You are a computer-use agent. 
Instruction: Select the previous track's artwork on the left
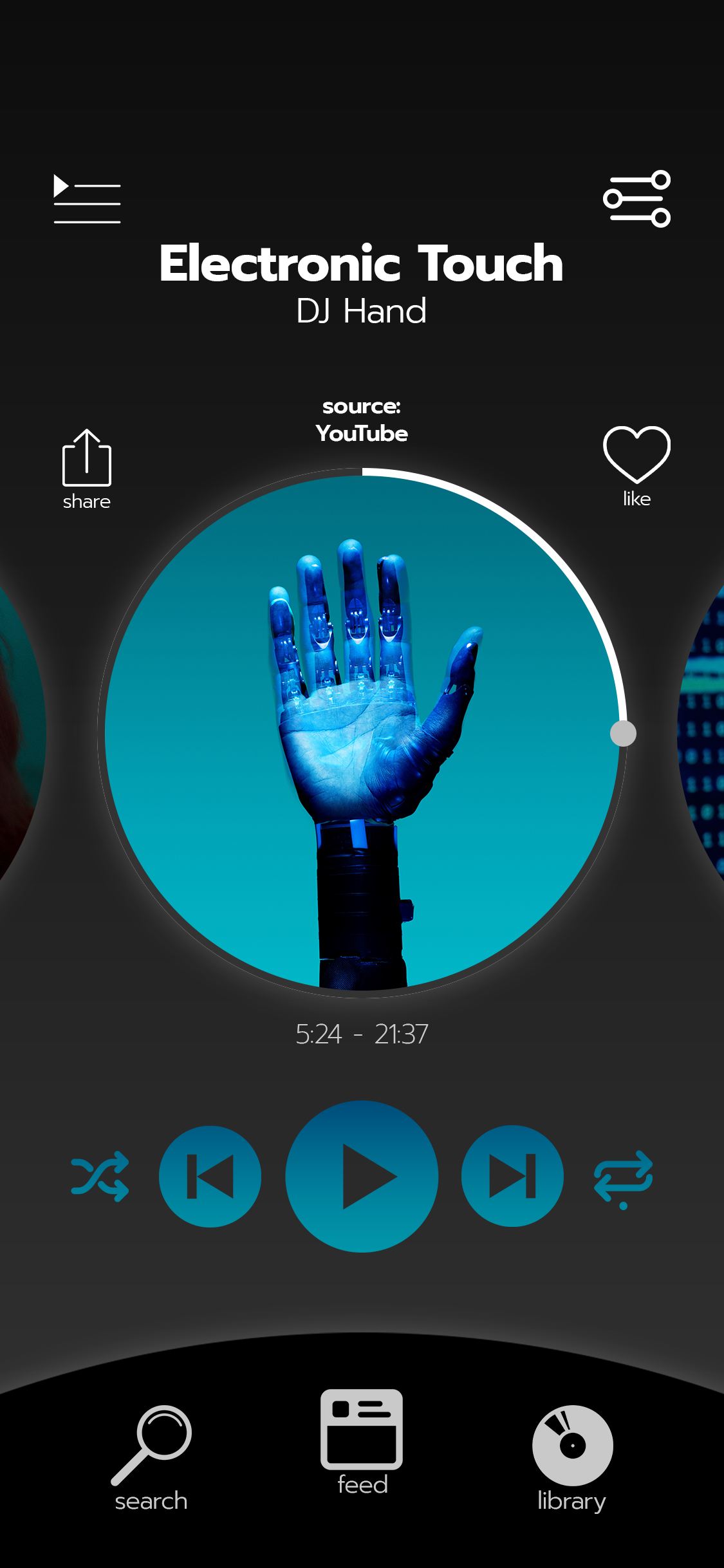(23, 733)
